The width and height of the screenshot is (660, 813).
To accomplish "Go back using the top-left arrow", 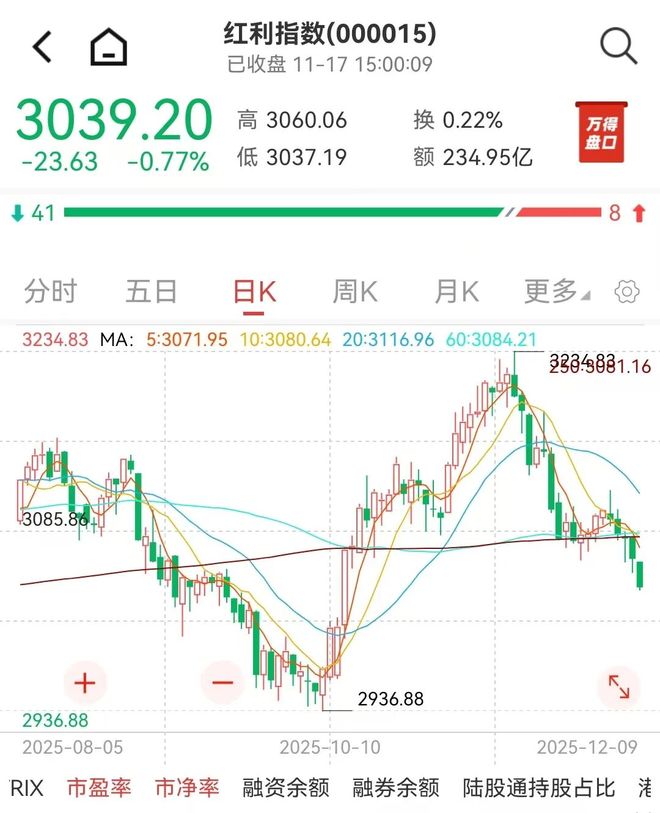I will tap(42, 46).
